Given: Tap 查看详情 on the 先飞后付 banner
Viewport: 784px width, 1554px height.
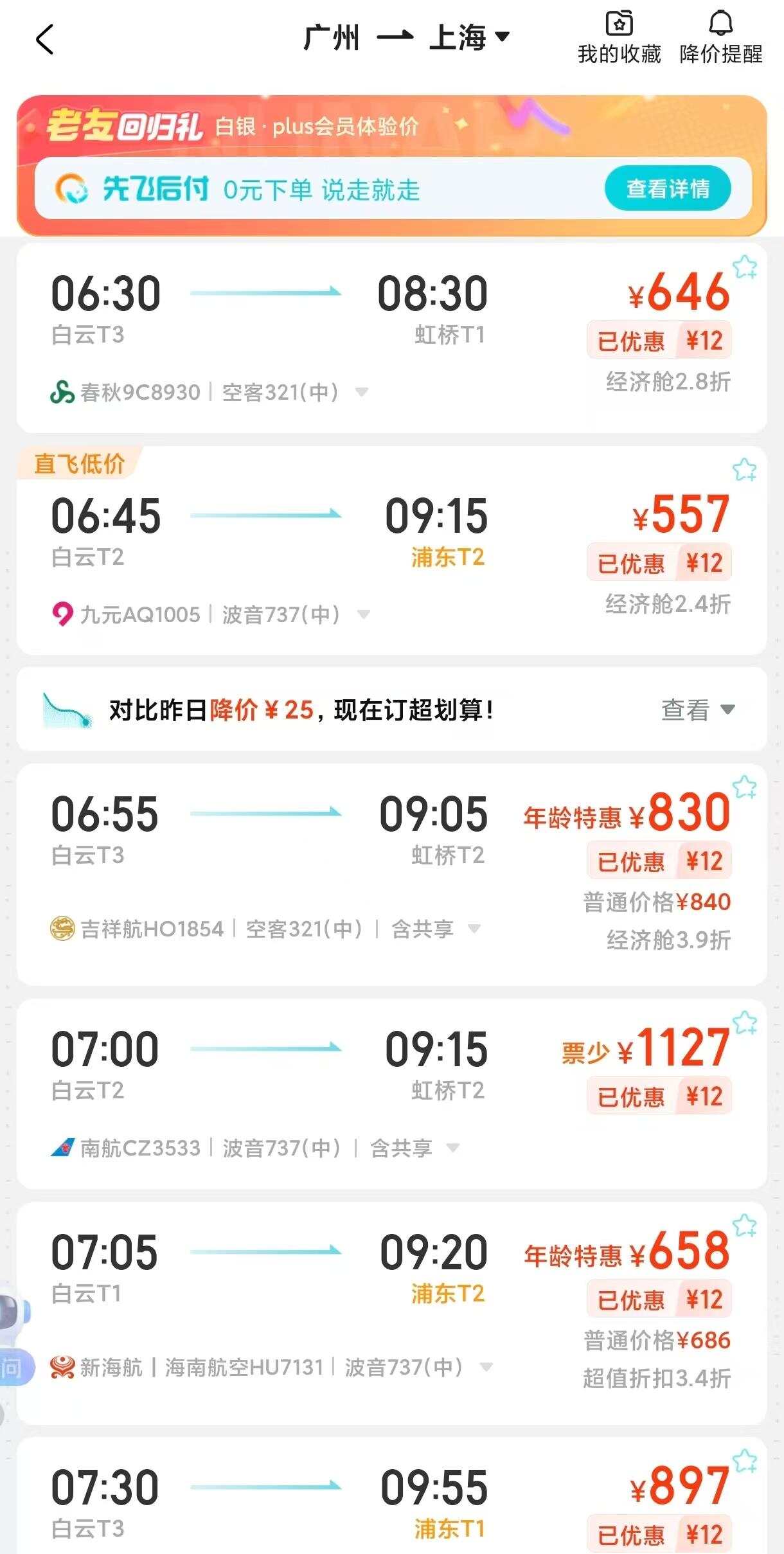Looking at the screenshot, I should coord(667,189).
